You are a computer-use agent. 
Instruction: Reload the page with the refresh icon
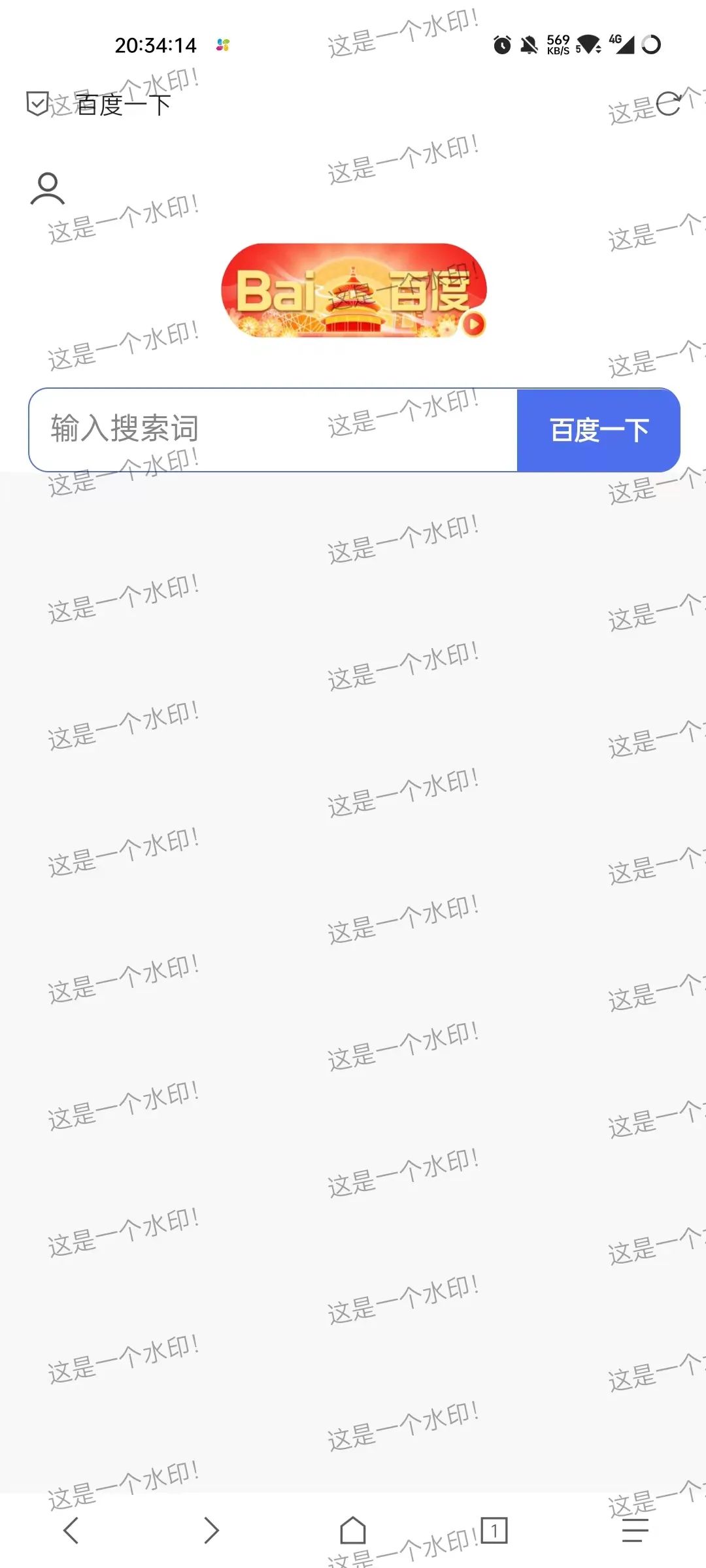click(668, 104)
